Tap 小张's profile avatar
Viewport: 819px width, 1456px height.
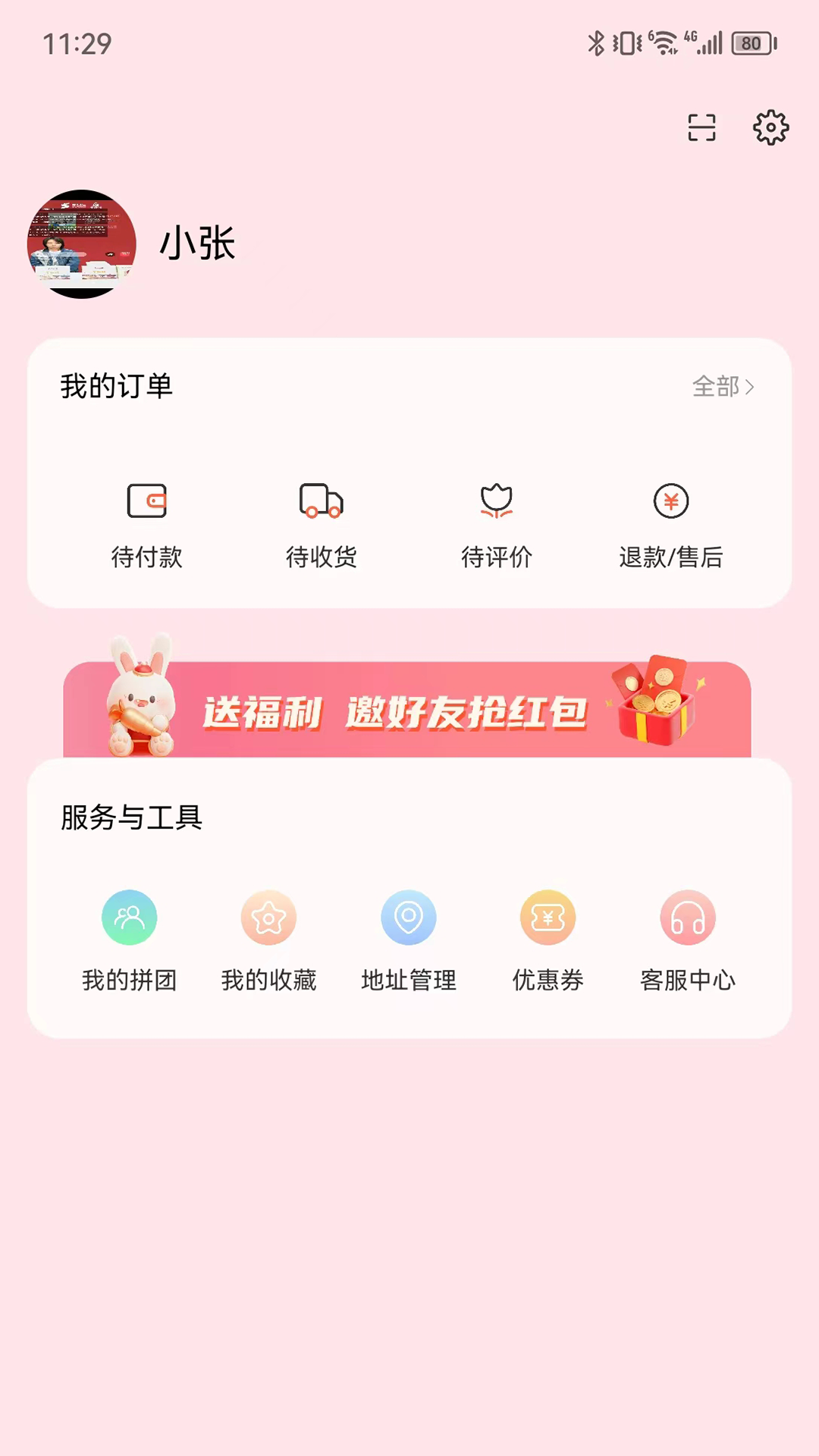pos(82,244)
